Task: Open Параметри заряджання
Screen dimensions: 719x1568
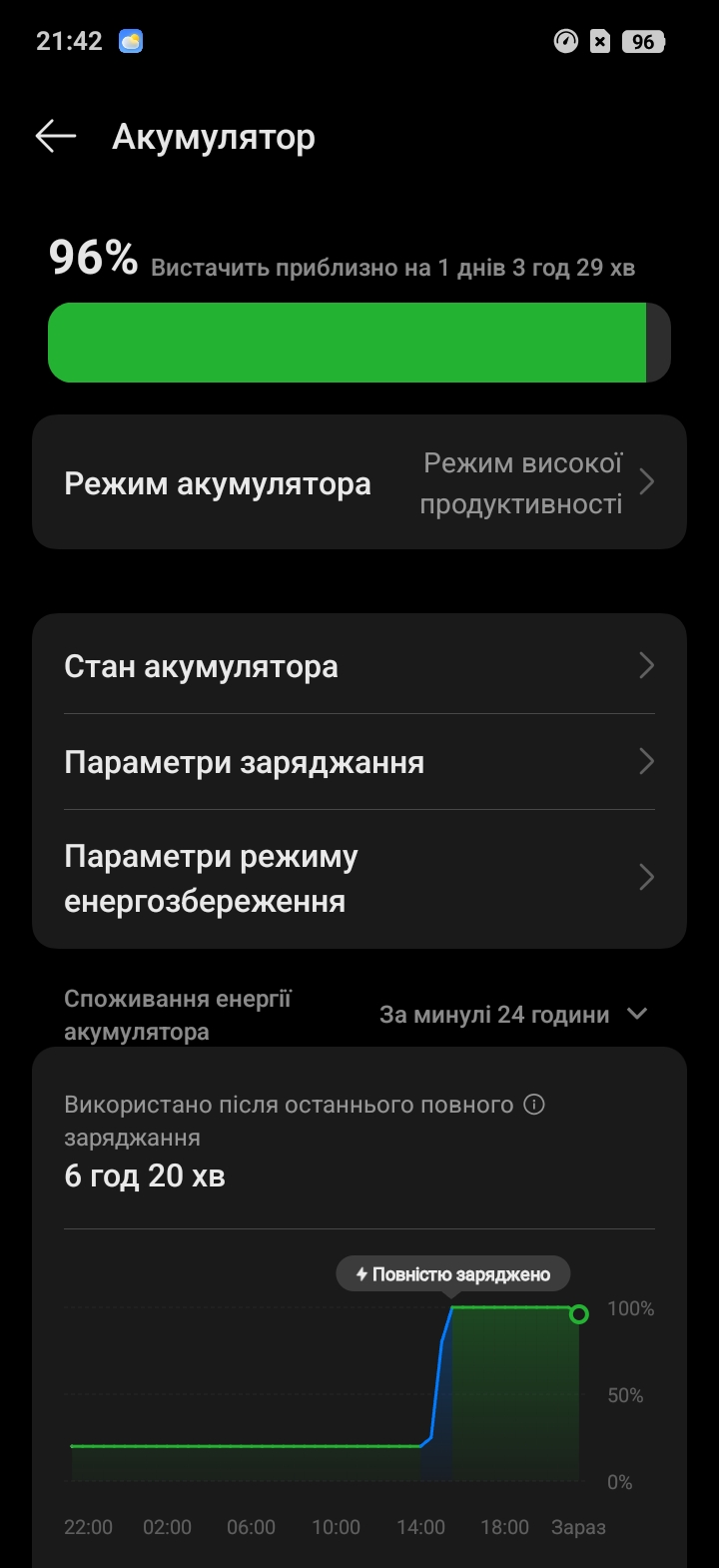Action: 359,762
